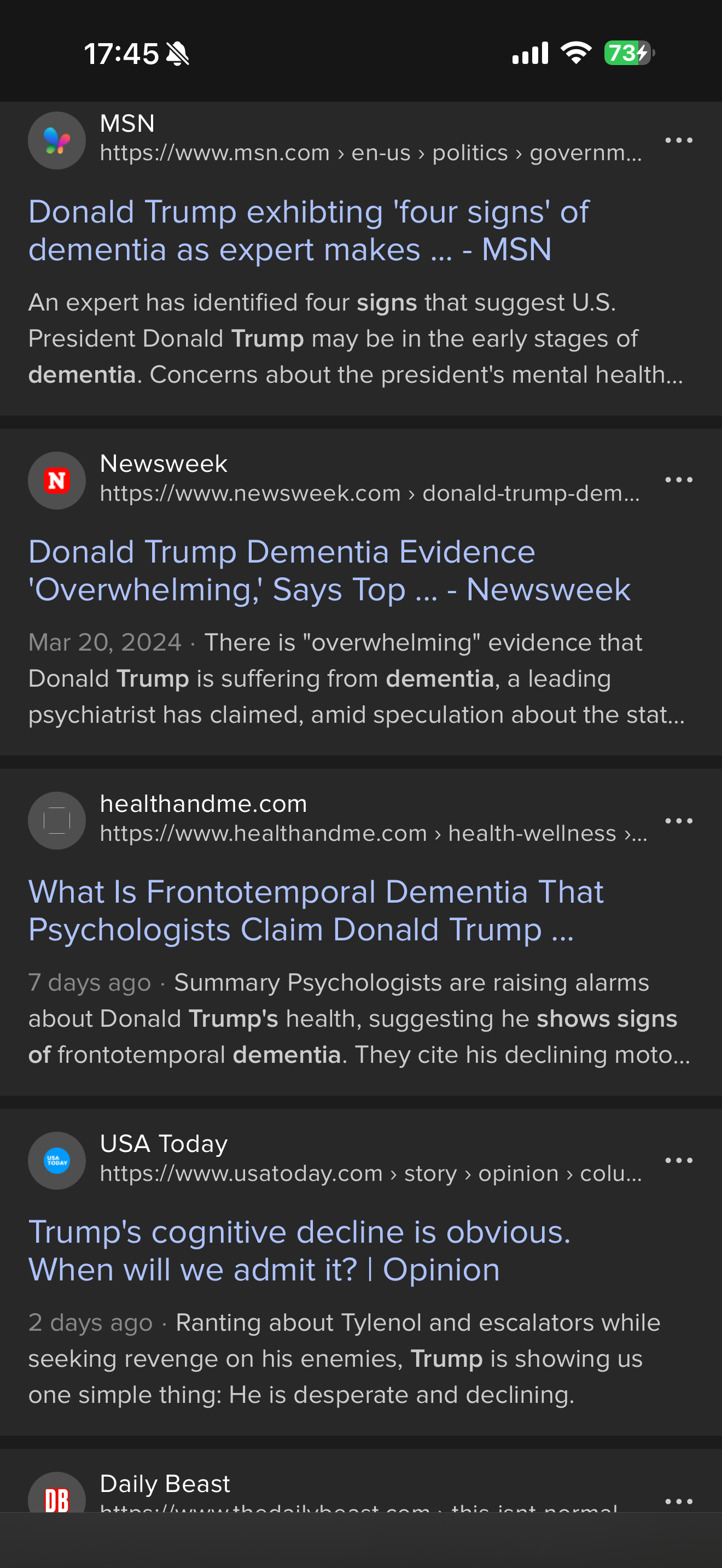Open the menu for the USA Today result

(x=678, y=1161)
